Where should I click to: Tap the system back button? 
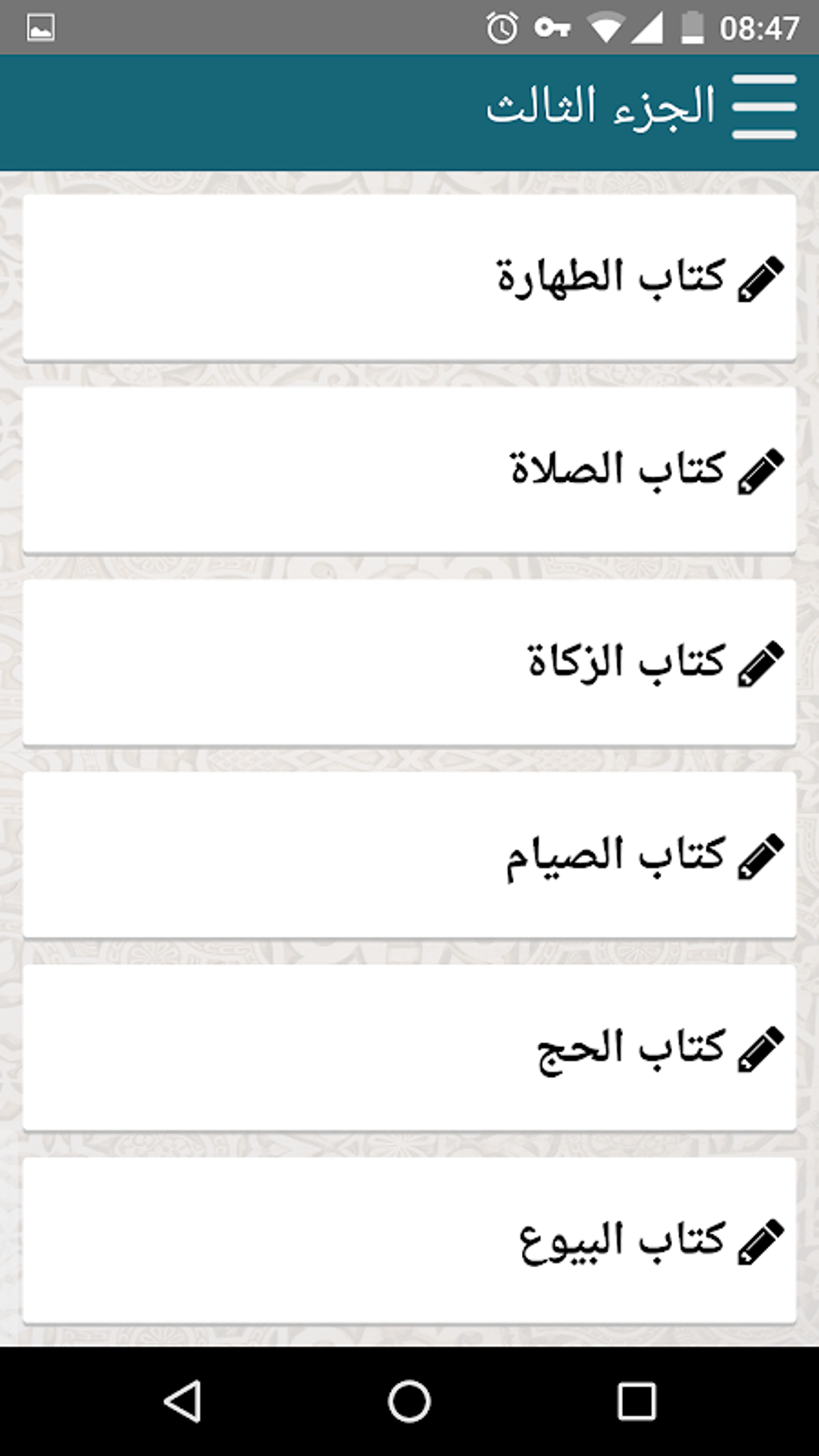coord(183,1402)
